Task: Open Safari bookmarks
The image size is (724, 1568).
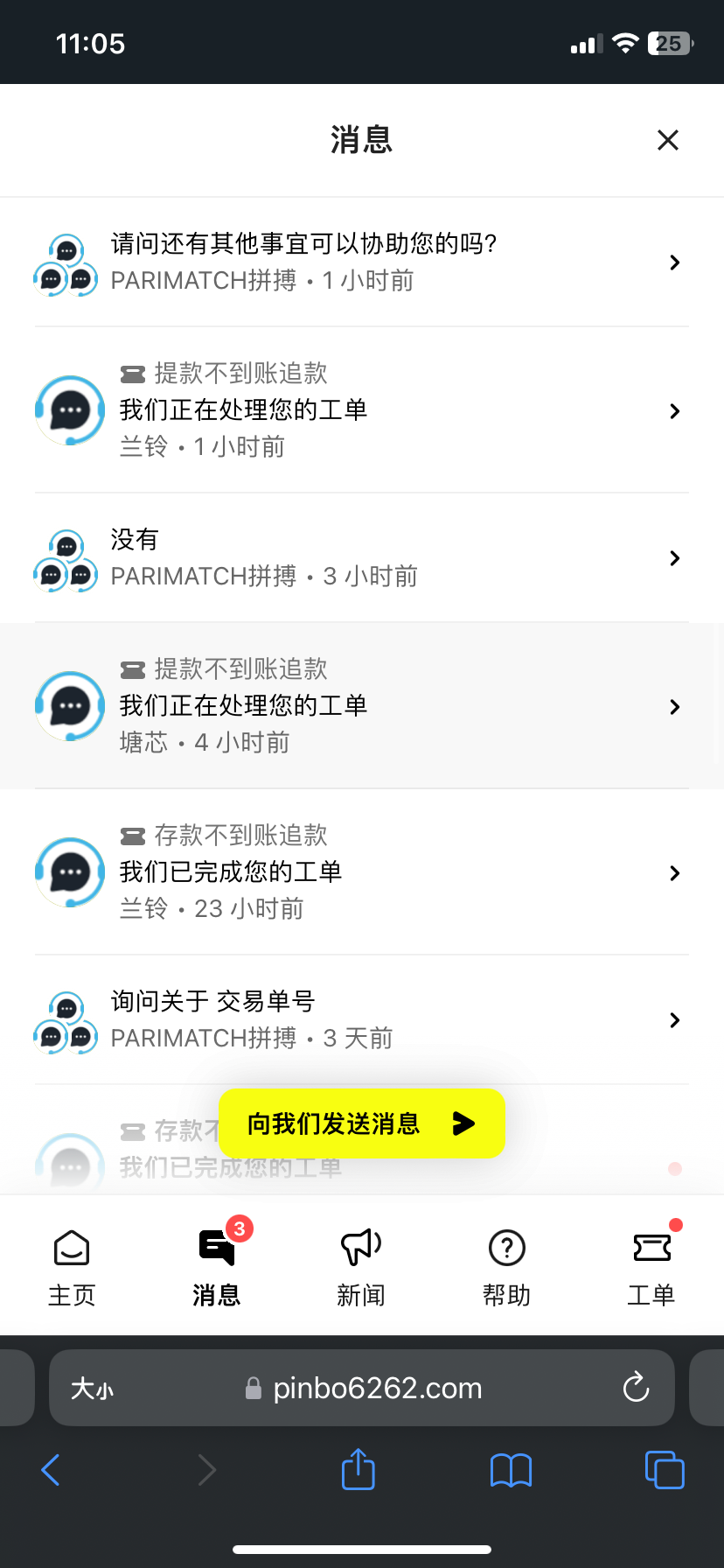Action: pos(511,1470)
